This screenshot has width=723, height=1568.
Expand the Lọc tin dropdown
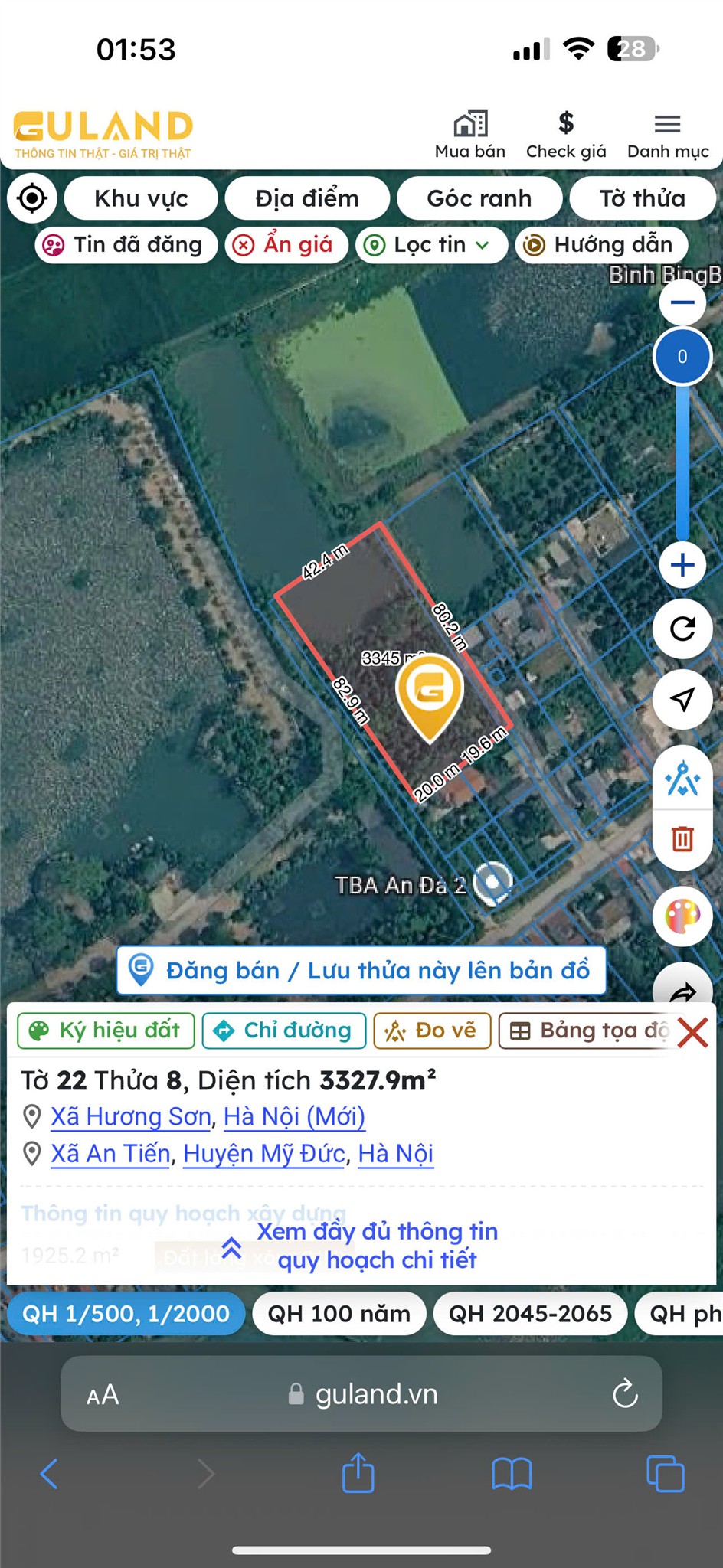[x=432, y=245]
